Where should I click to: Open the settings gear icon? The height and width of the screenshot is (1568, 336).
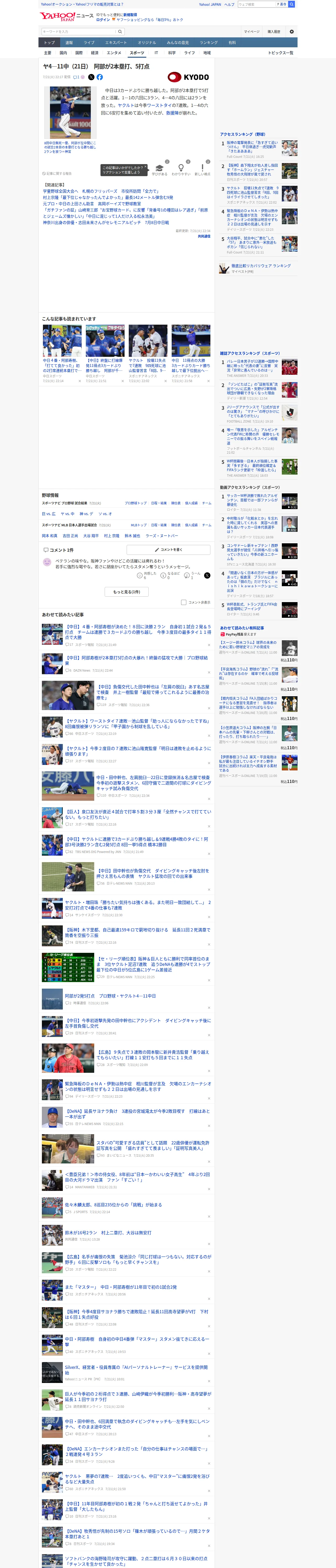291,32
